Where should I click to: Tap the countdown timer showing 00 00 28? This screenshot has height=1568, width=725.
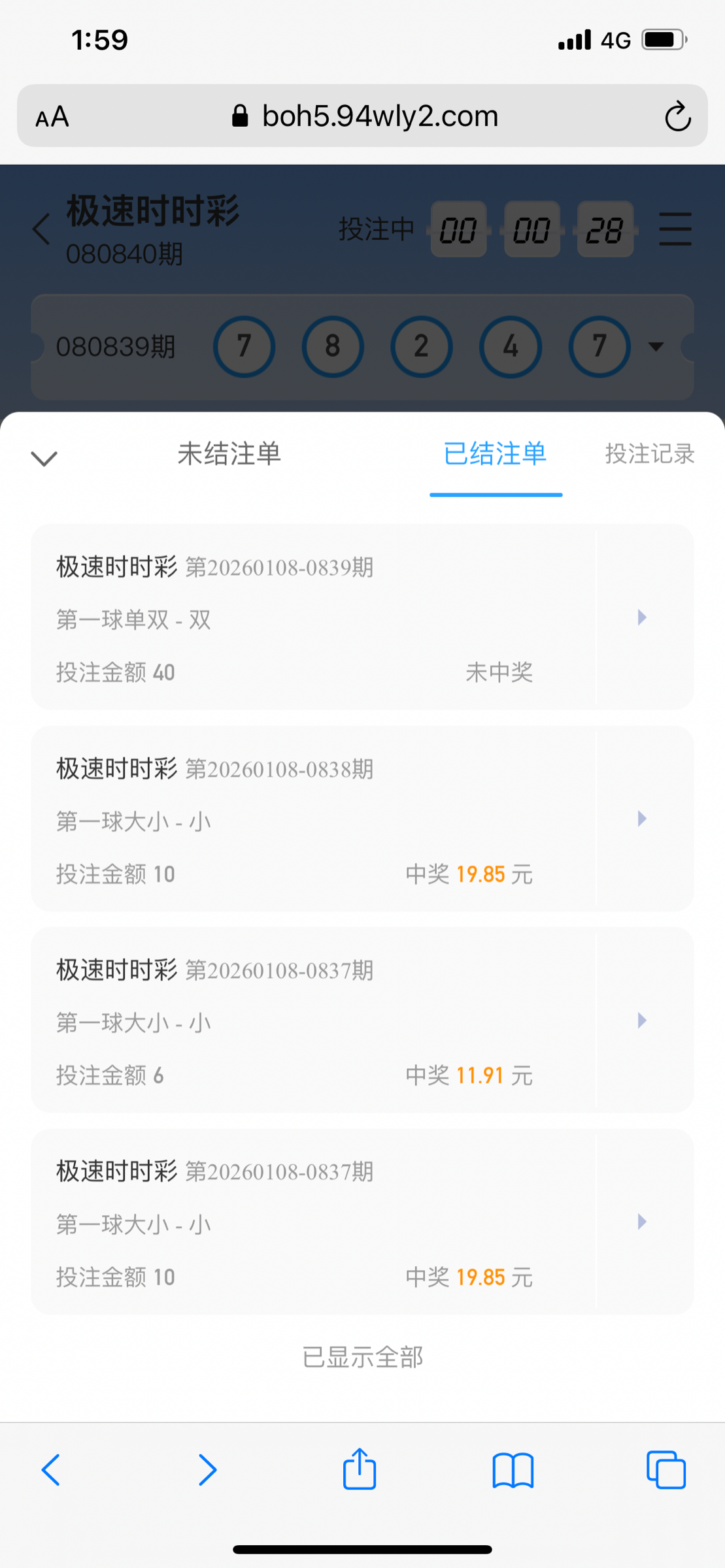point(531,230)
